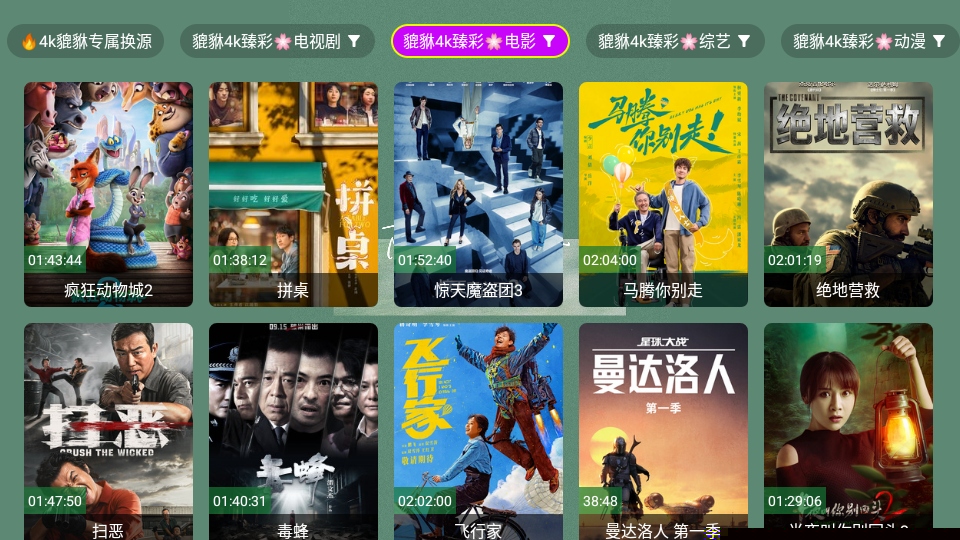This screenshot has height=540, width=960.
Task: Switch to the 貔貅4k臻彩 动漫 tab
Action: 868,41
